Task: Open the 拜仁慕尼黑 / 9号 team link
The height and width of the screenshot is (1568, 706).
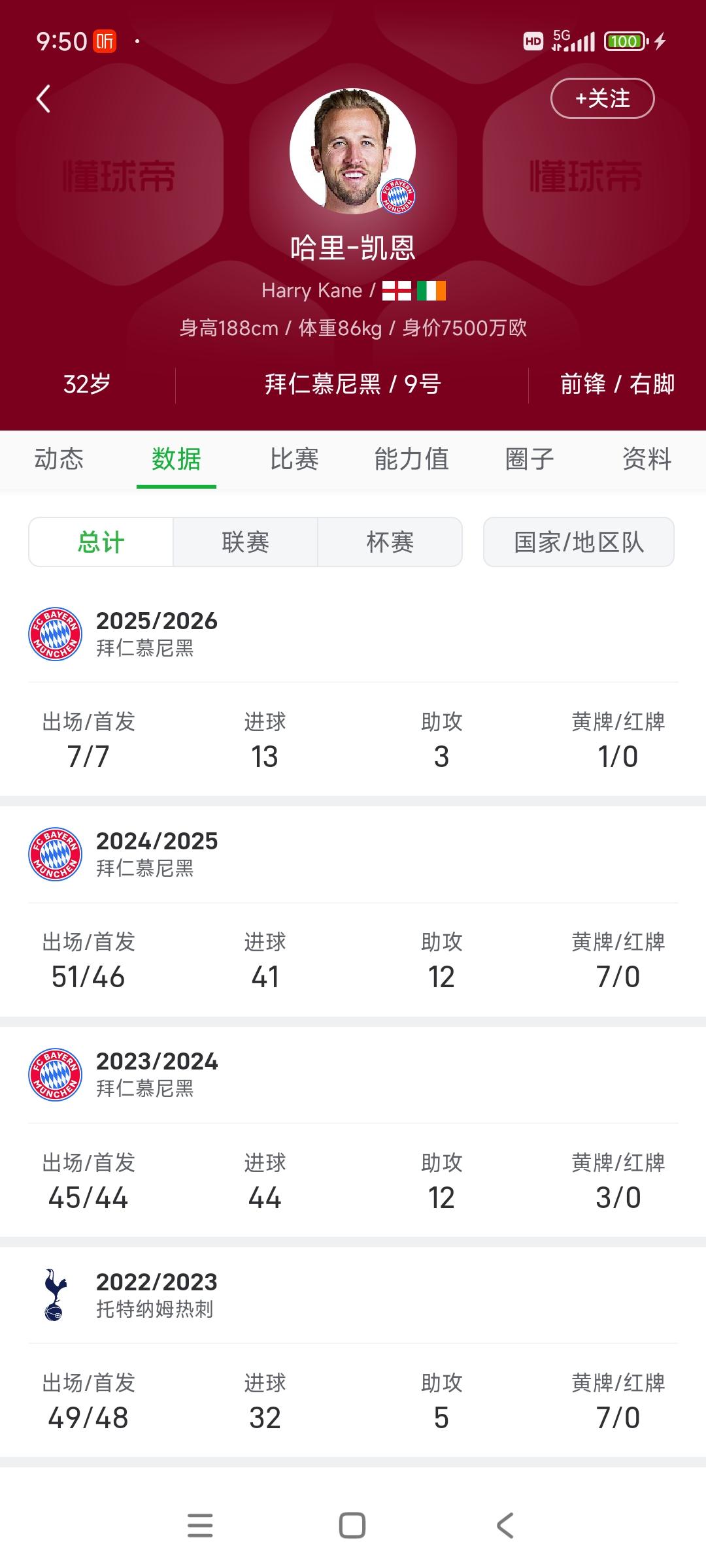Action: tap(352, 384)
